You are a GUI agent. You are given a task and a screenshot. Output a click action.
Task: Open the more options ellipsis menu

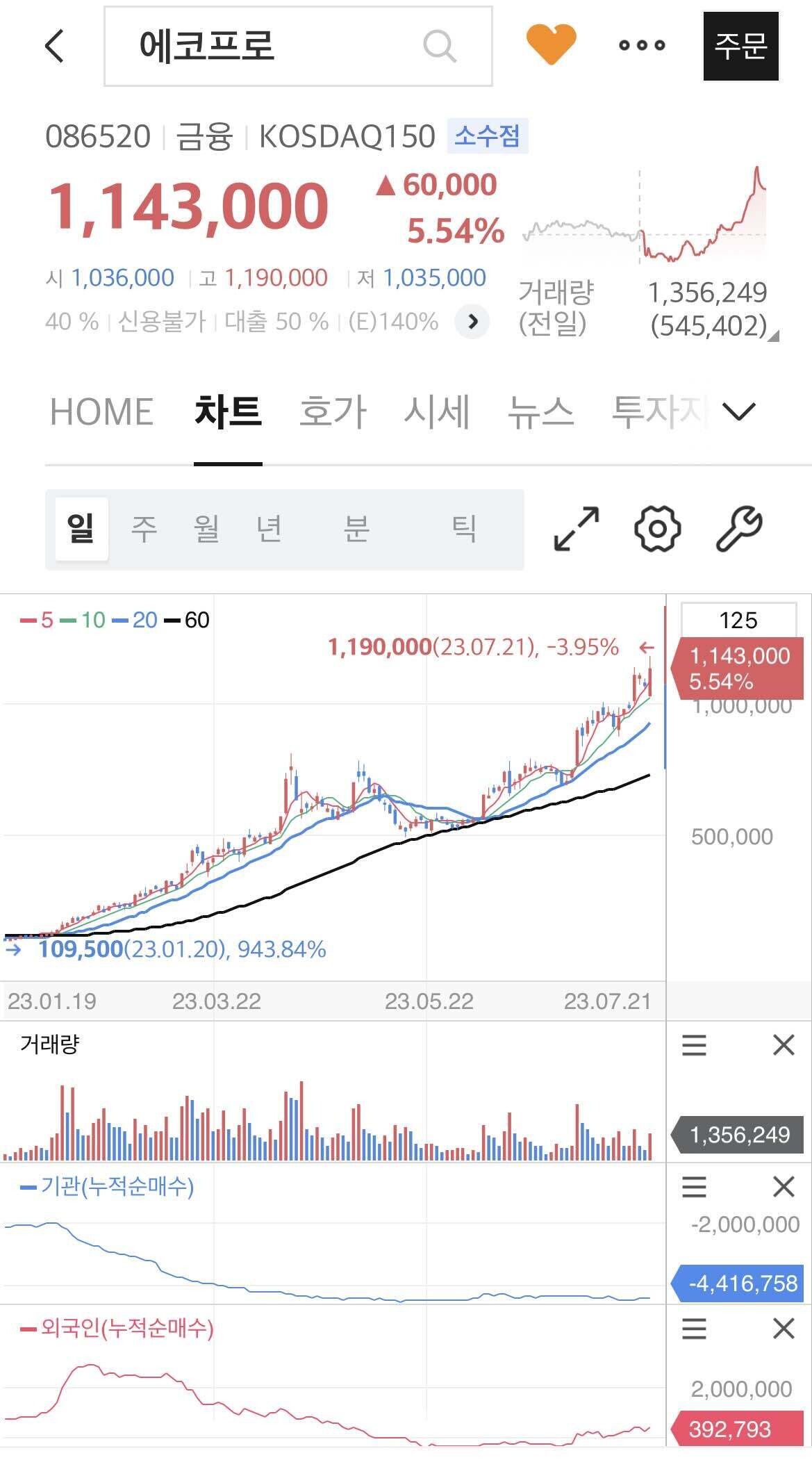640,44
